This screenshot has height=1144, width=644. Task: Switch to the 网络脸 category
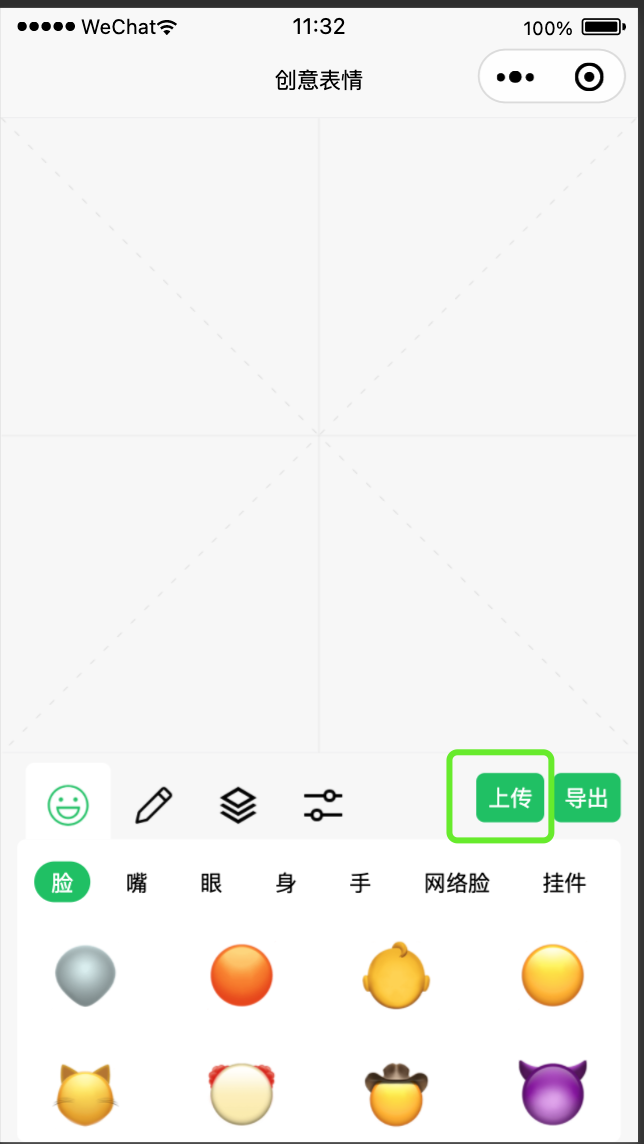[457, 883]
